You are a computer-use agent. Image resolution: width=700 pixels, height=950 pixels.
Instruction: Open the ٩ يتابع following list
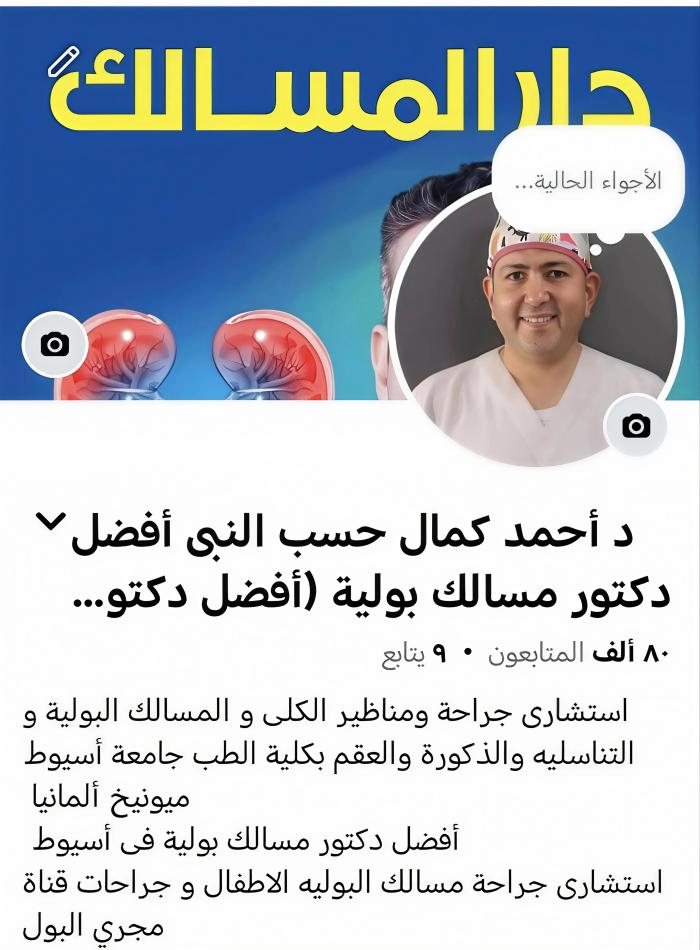point(414,654)
